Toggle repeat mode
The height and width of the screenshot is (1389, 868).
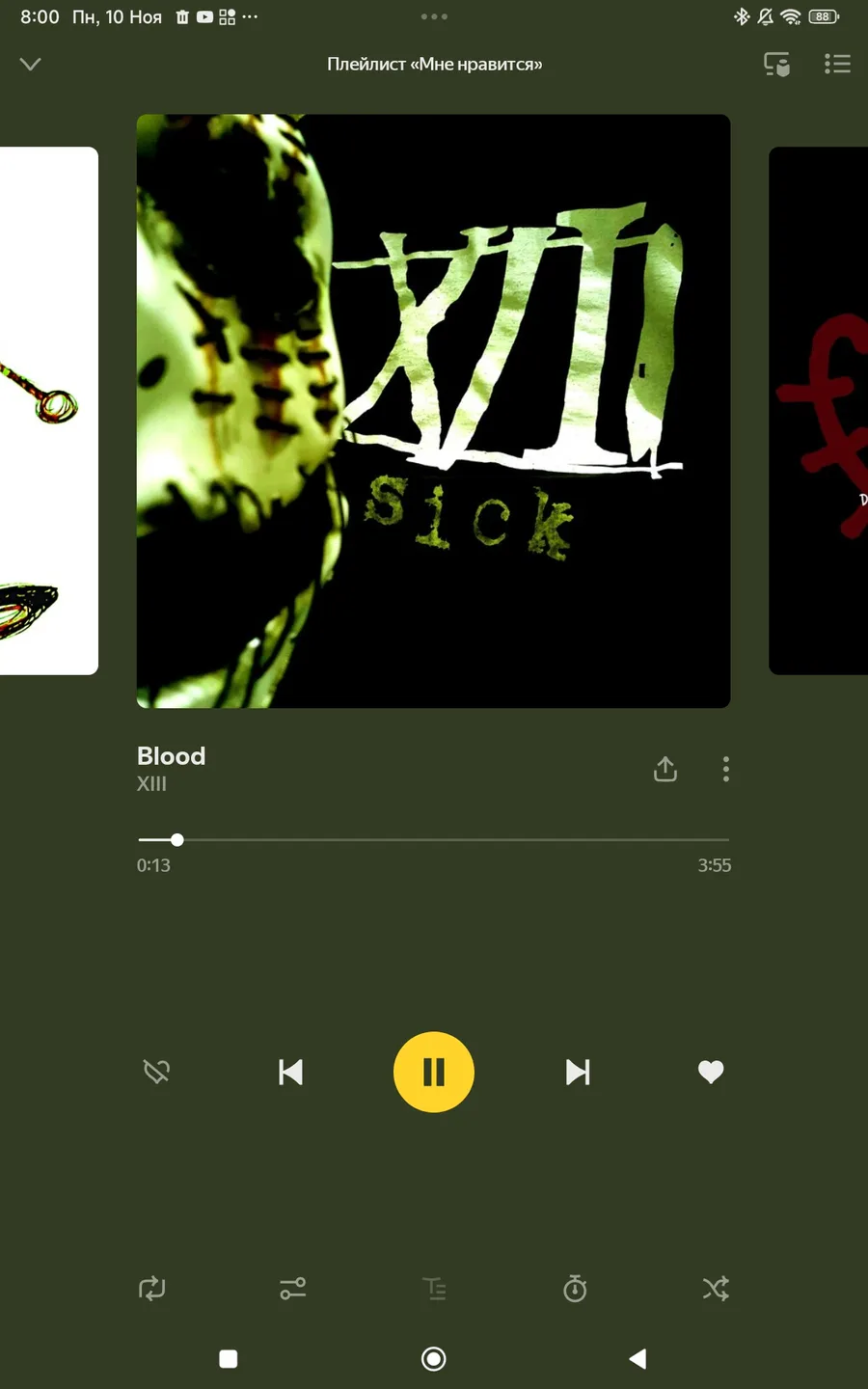point(152,1289)
